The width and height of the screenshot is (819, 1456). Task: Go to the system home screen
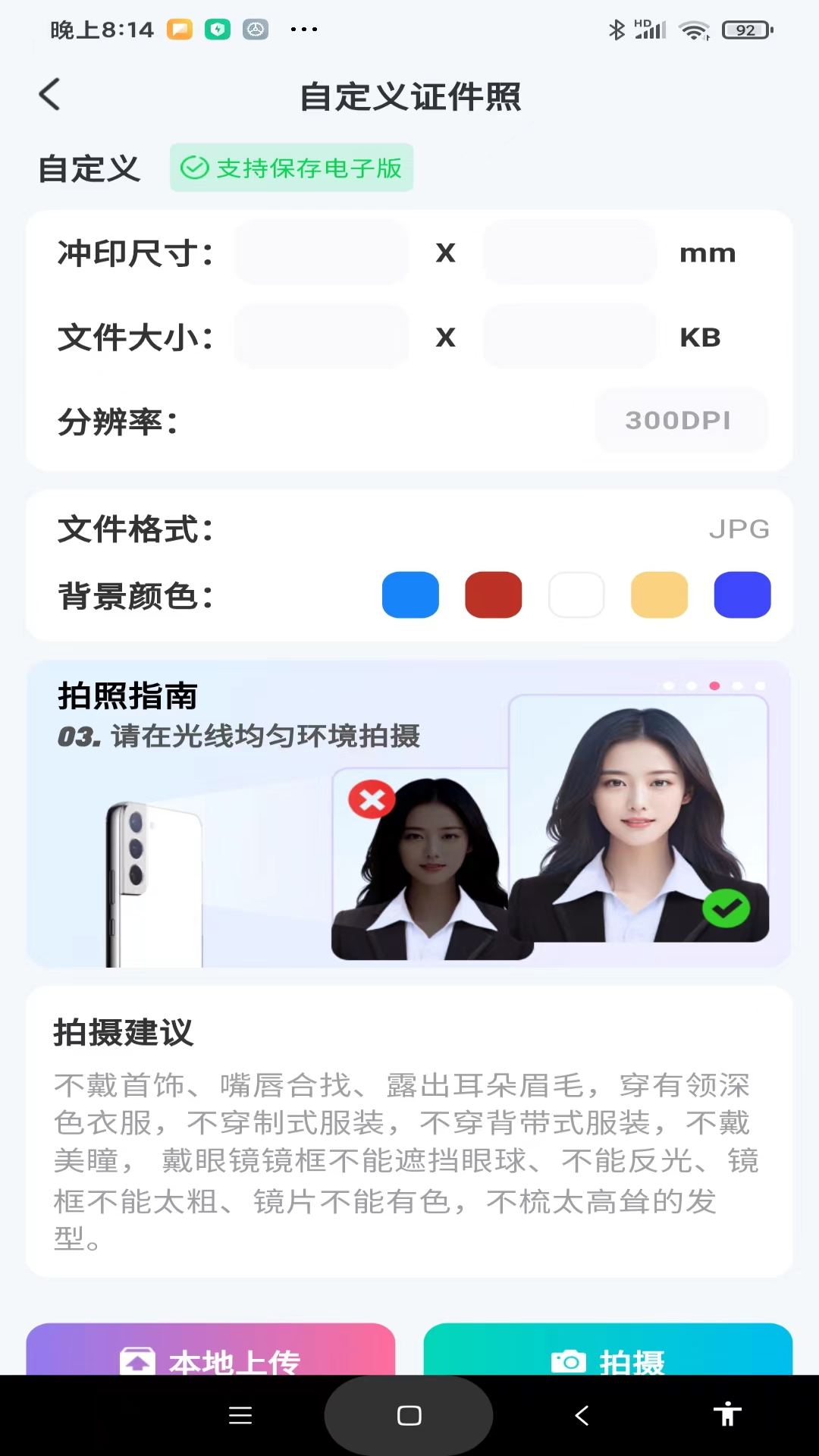(409, 1415)
